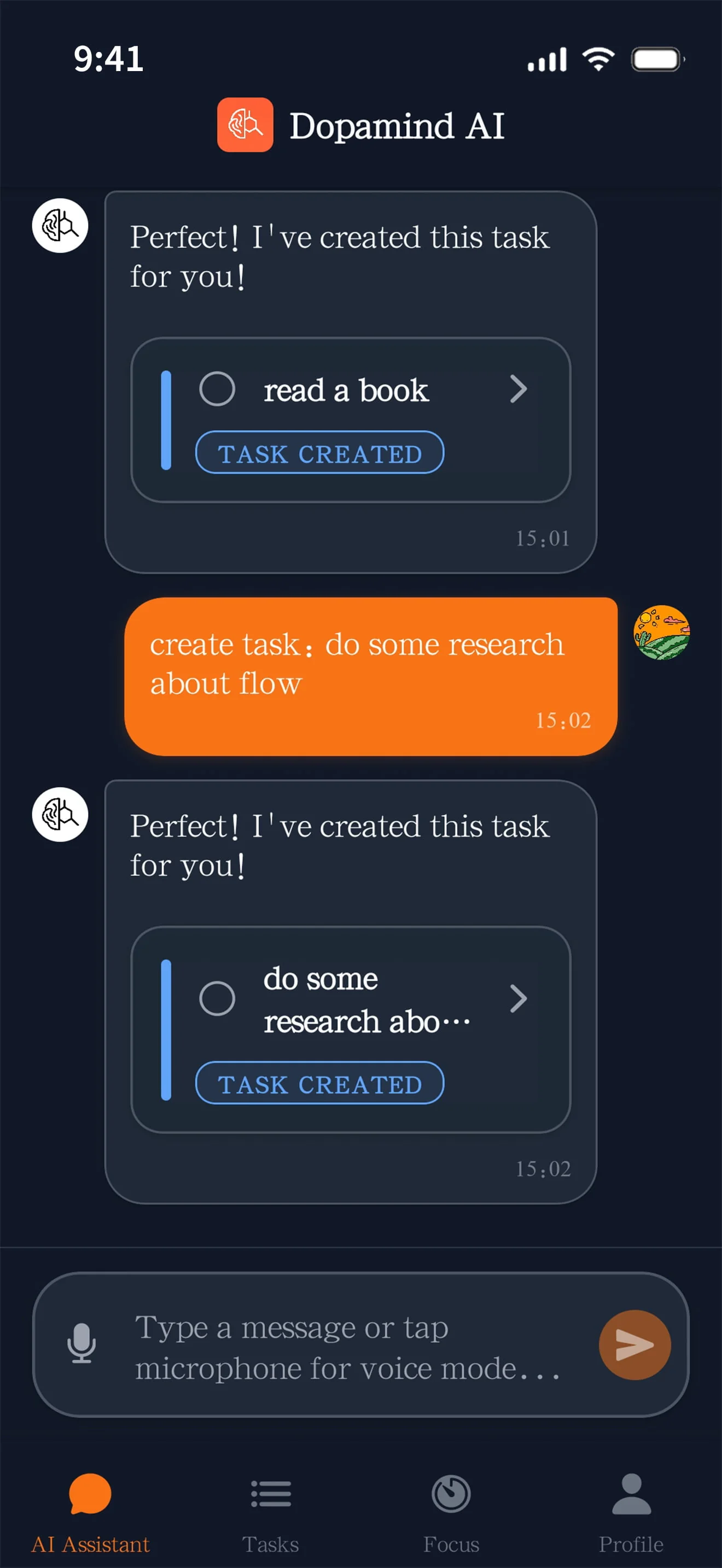The height and width of the screenshot is (1568, 722).
Task: Focus the message input field
Action: tap(347, 1347)
